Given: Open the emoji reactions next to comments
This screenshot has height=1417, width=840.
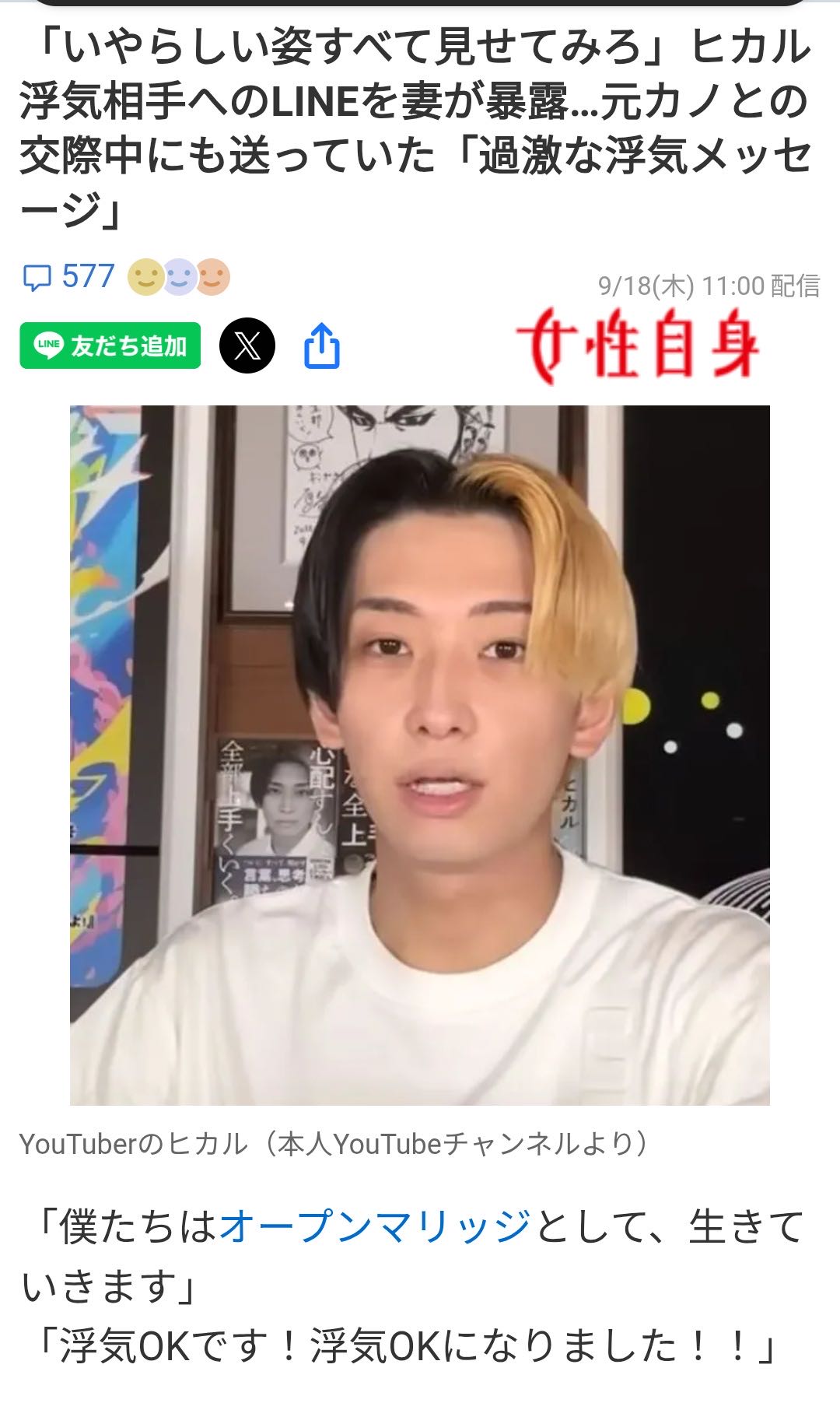Looking at the screenshot, I should coord(179,277).
